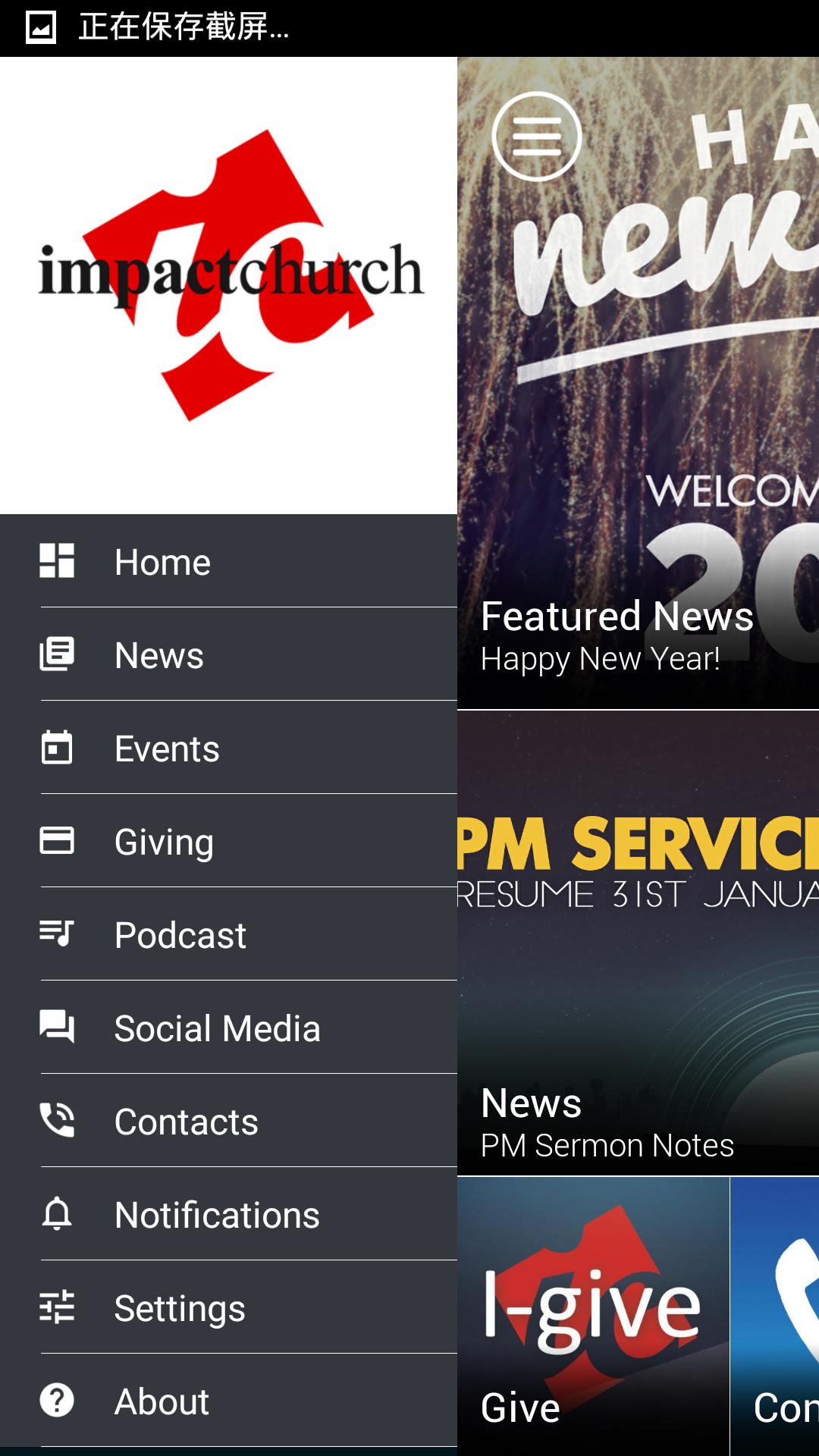Go to Home in the drawer
The height and width of the screenshot is (1456, 819).
[227, 562]
